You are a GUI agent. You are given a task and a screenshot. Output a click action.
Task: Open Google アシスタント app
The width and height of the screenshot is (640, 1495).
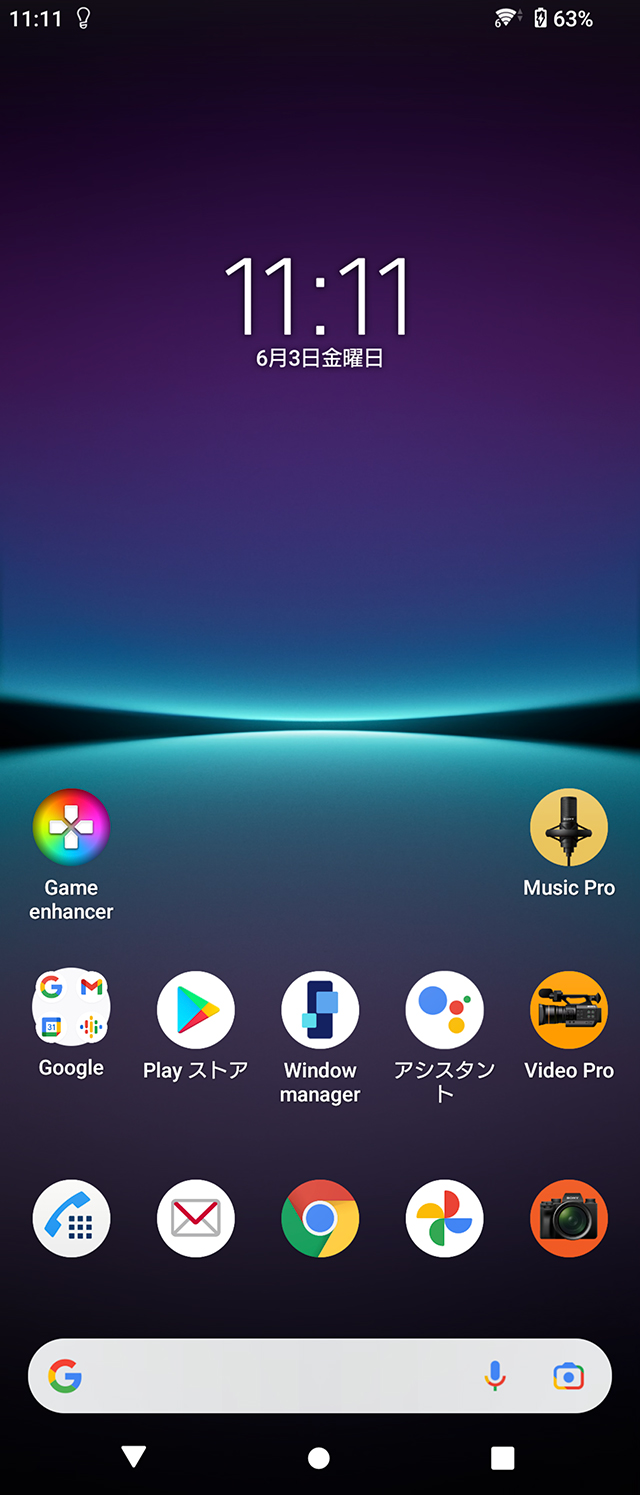444,1010
